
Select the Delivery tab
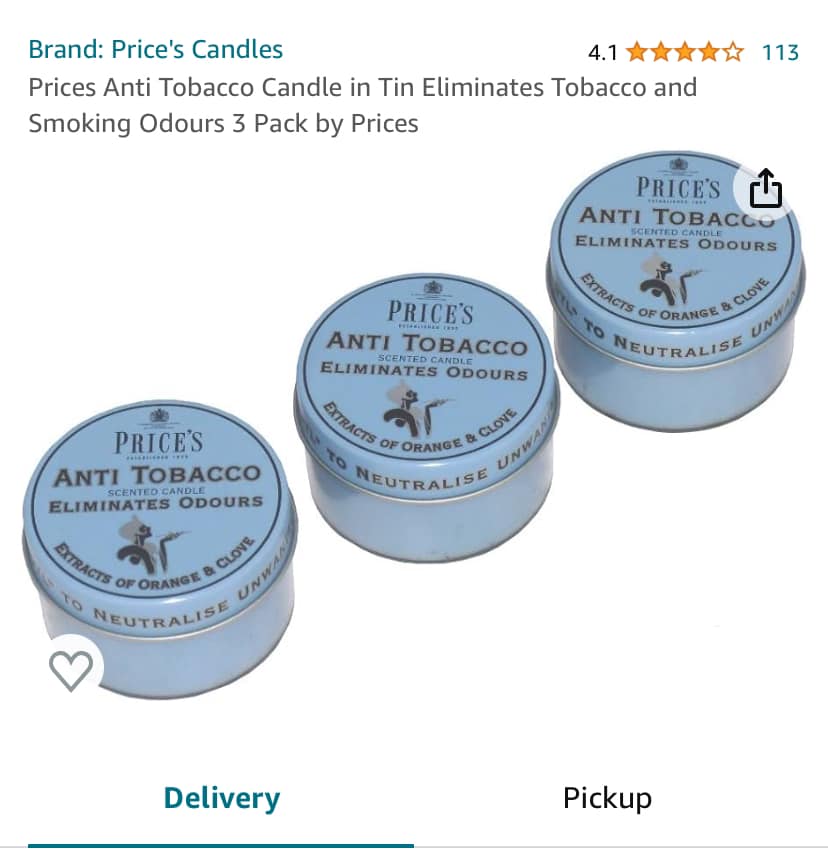click(222, 798)
